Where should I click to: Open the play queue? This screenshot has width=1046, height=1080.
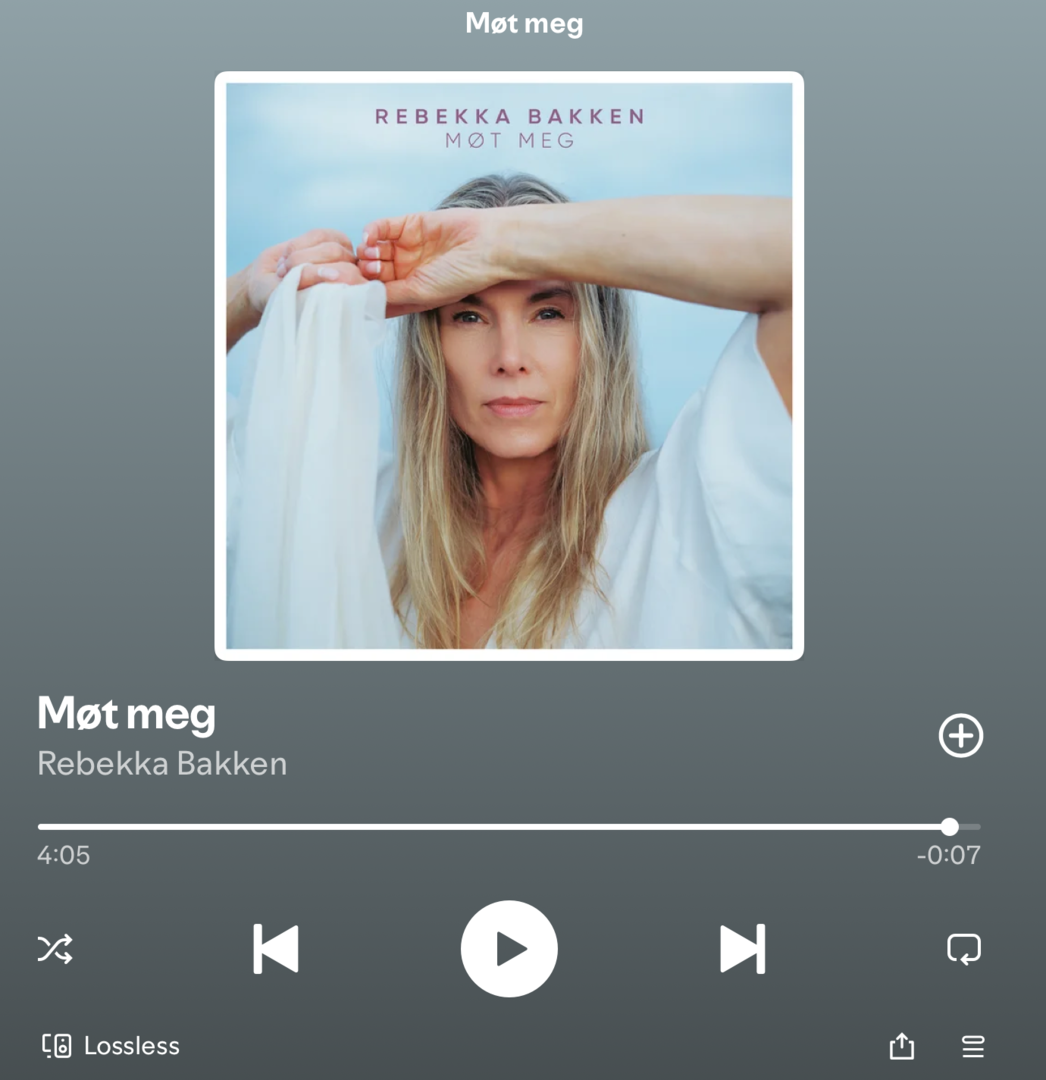coord(973,1046)
